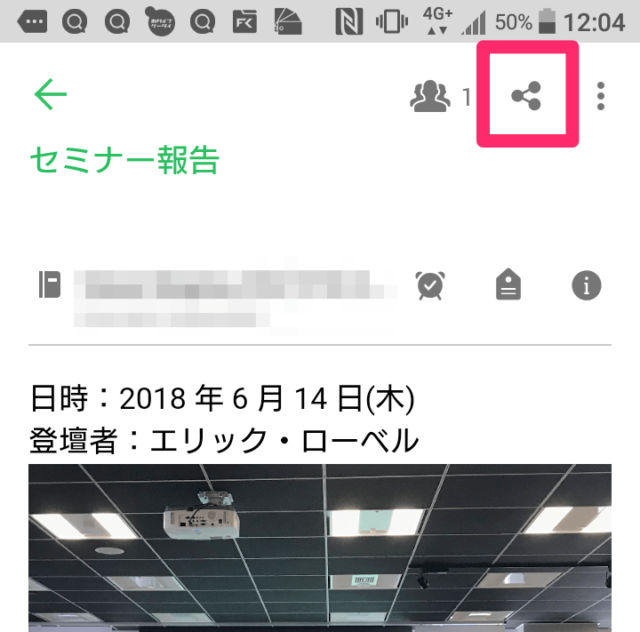Open the three-dot overflow menu
This screenshot has width=640, height=632.
(600, 96)
